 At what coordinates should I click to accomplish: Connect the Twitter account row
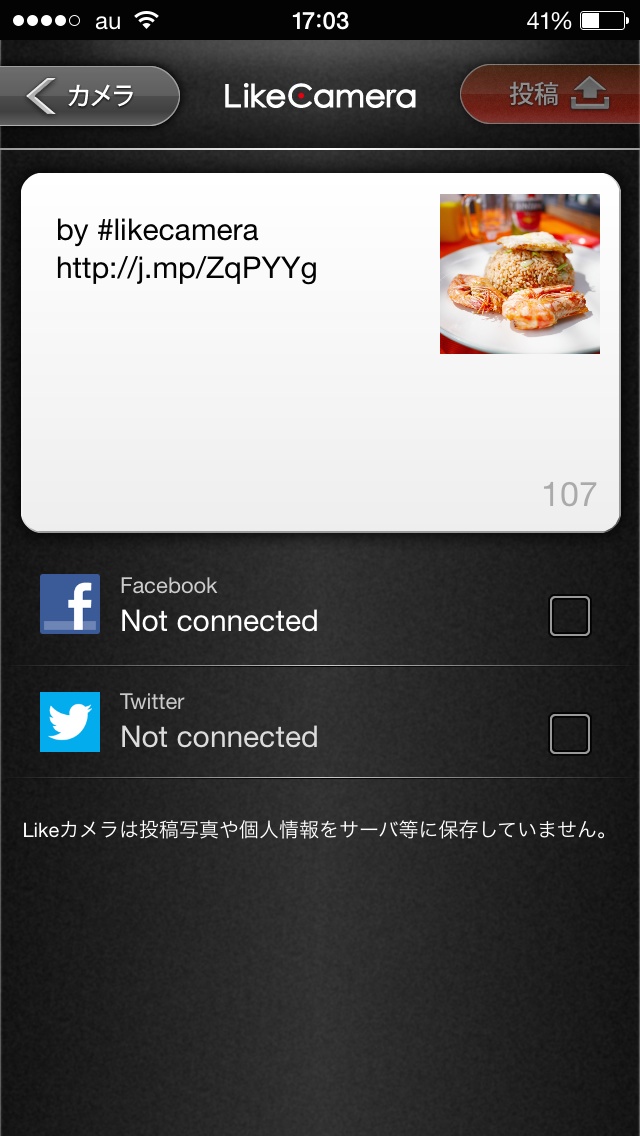[x=220, y=724]
